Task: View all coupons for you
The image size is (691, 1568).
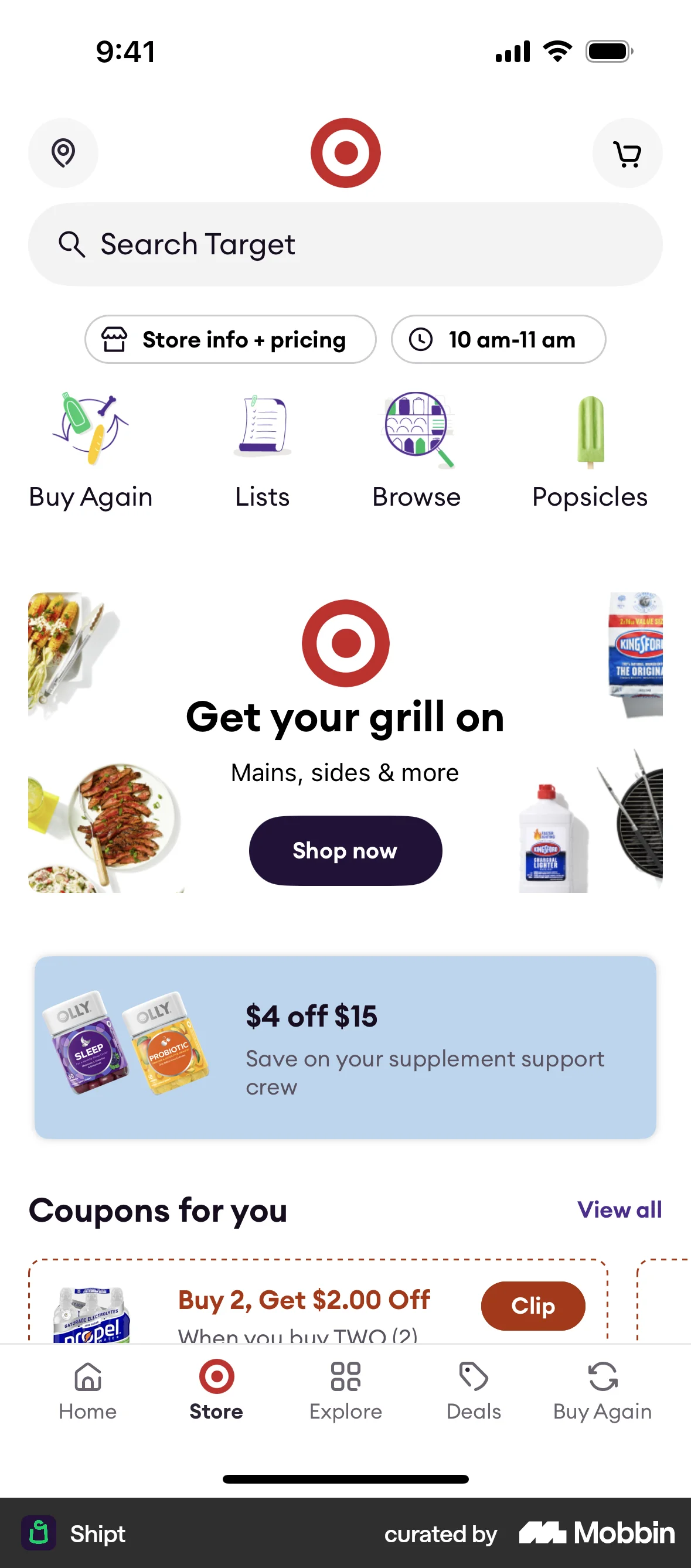Action: (619, 1210)
